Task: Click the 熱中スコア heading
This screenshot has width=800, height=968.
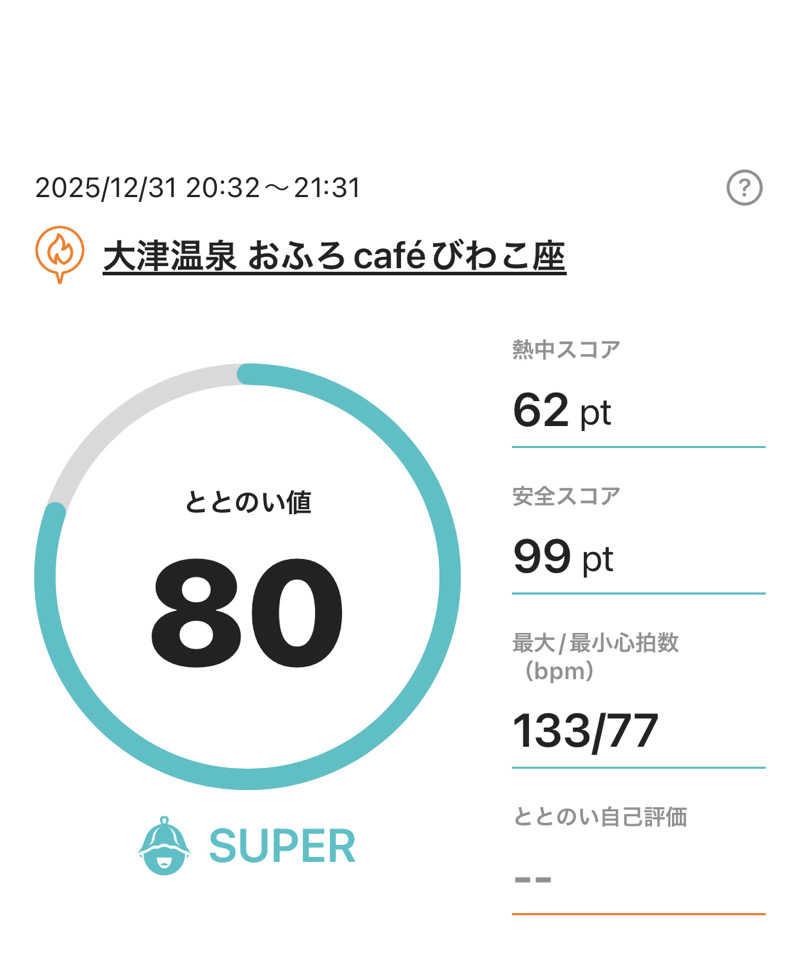Action: point(565,347)
